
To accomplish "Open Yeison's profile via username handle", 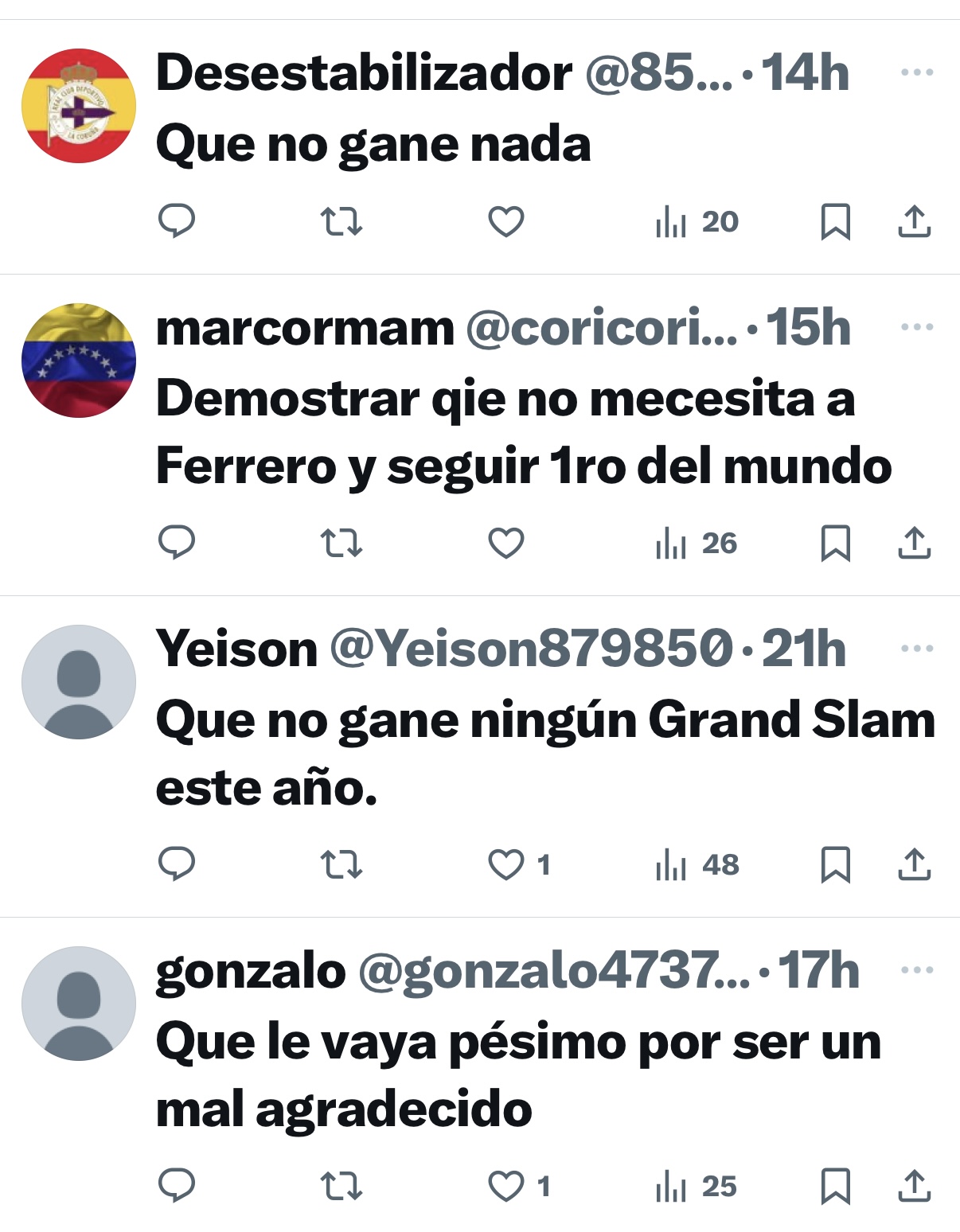I will pyautogui.click(x=530, y=649).
